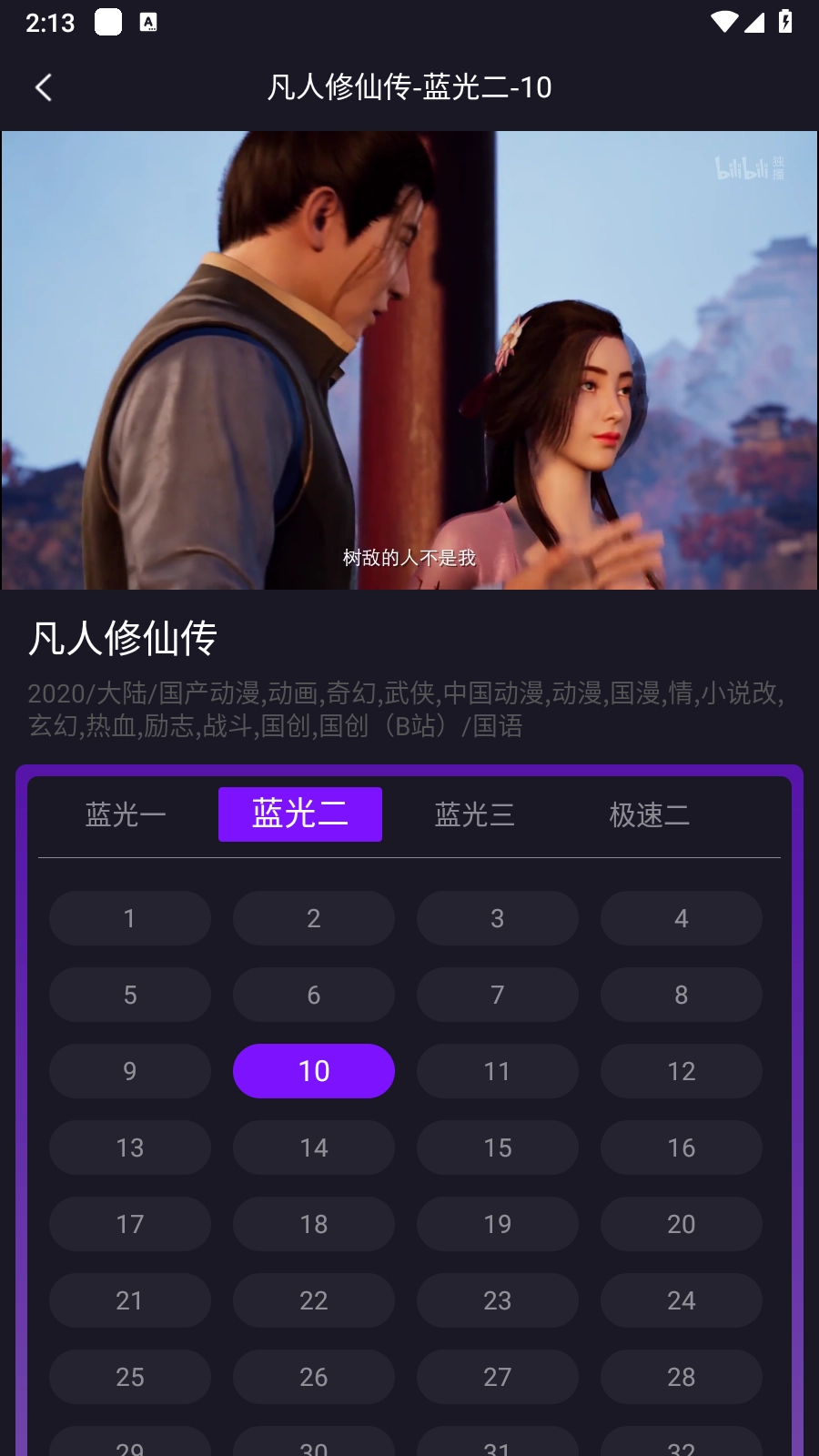The image size is (819, 1456).
Task: Select the 蓝光二 source tab
Action: coord(300,814)
